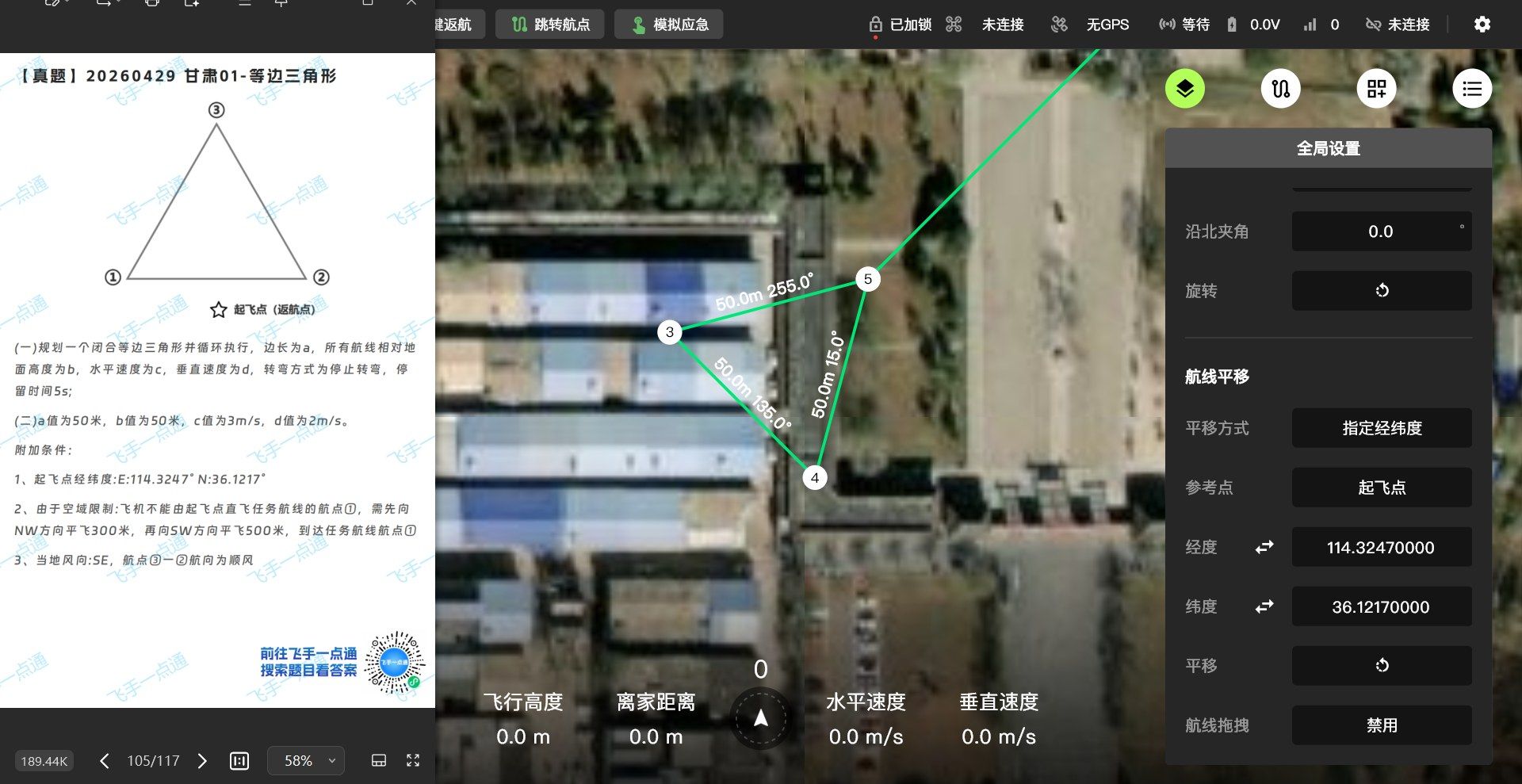Change the 航线拖拽 setting from 禁用
The image size is (1522, 784).
1382,725
